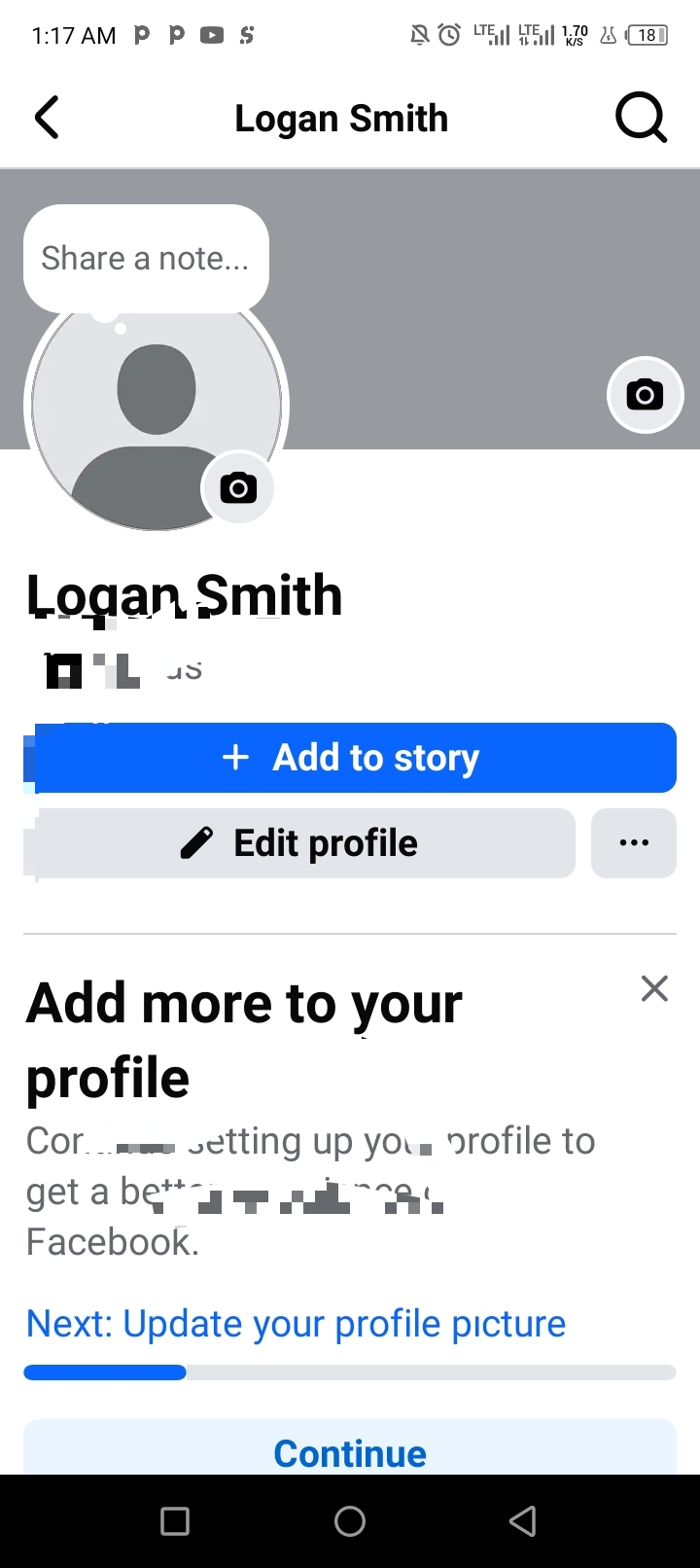Open more options with the three-dot icon
Screen dimensions: 700x1568
[x=633, y=842]
